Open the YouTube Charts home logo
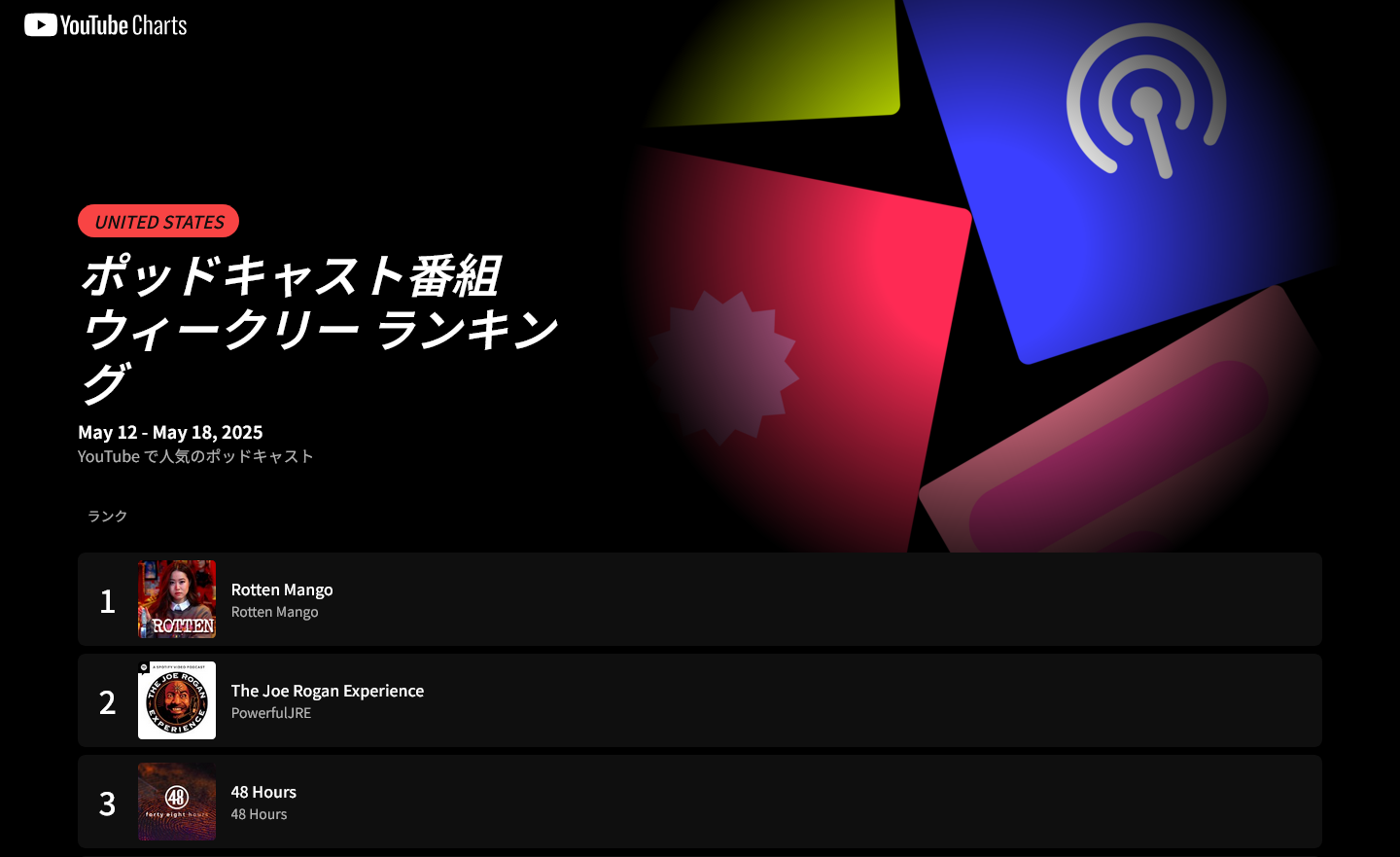 click(x=105, y=25)
